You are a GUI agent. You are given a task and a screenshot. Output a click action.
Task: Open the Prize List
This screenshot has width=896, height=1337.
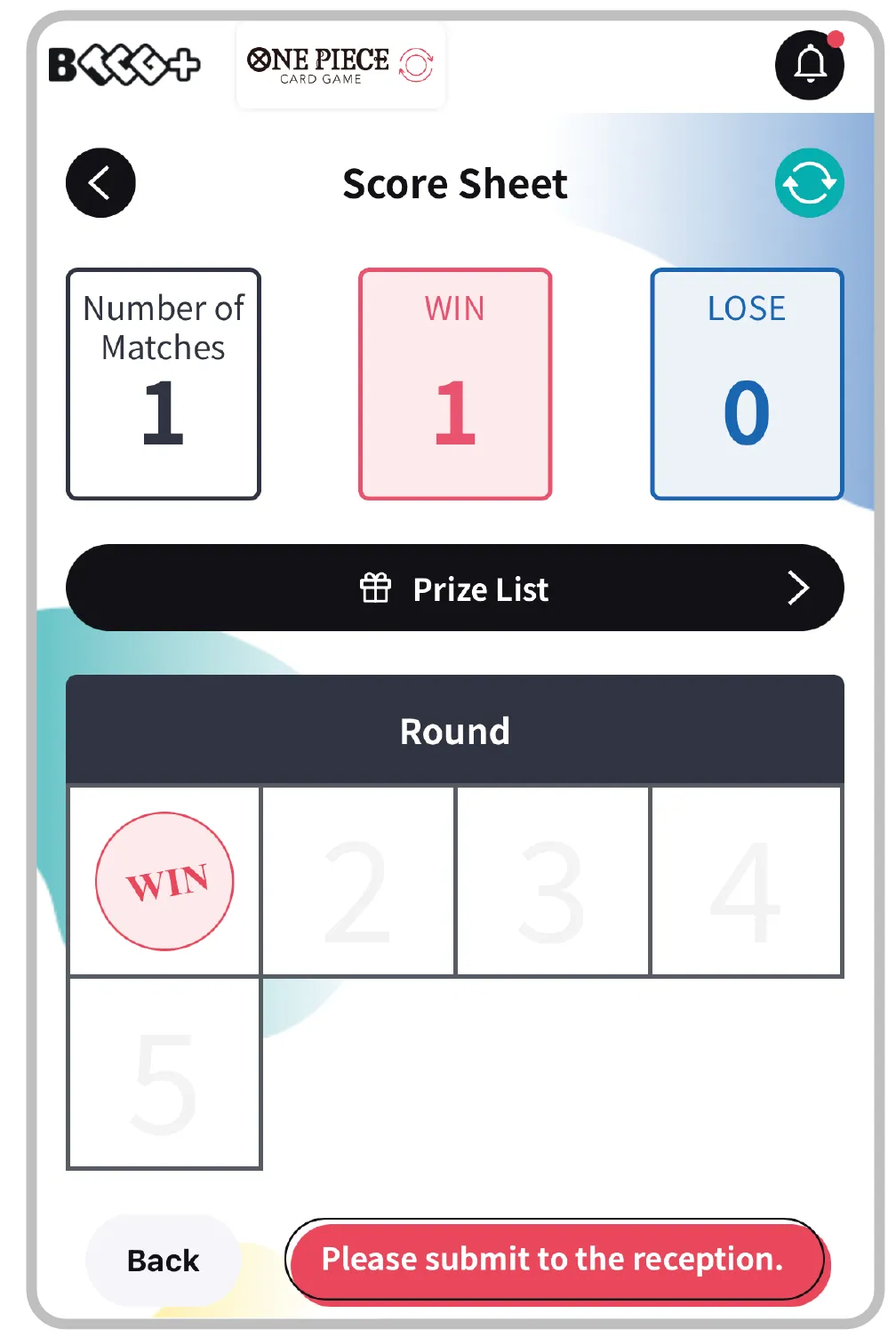click(455, 588)
